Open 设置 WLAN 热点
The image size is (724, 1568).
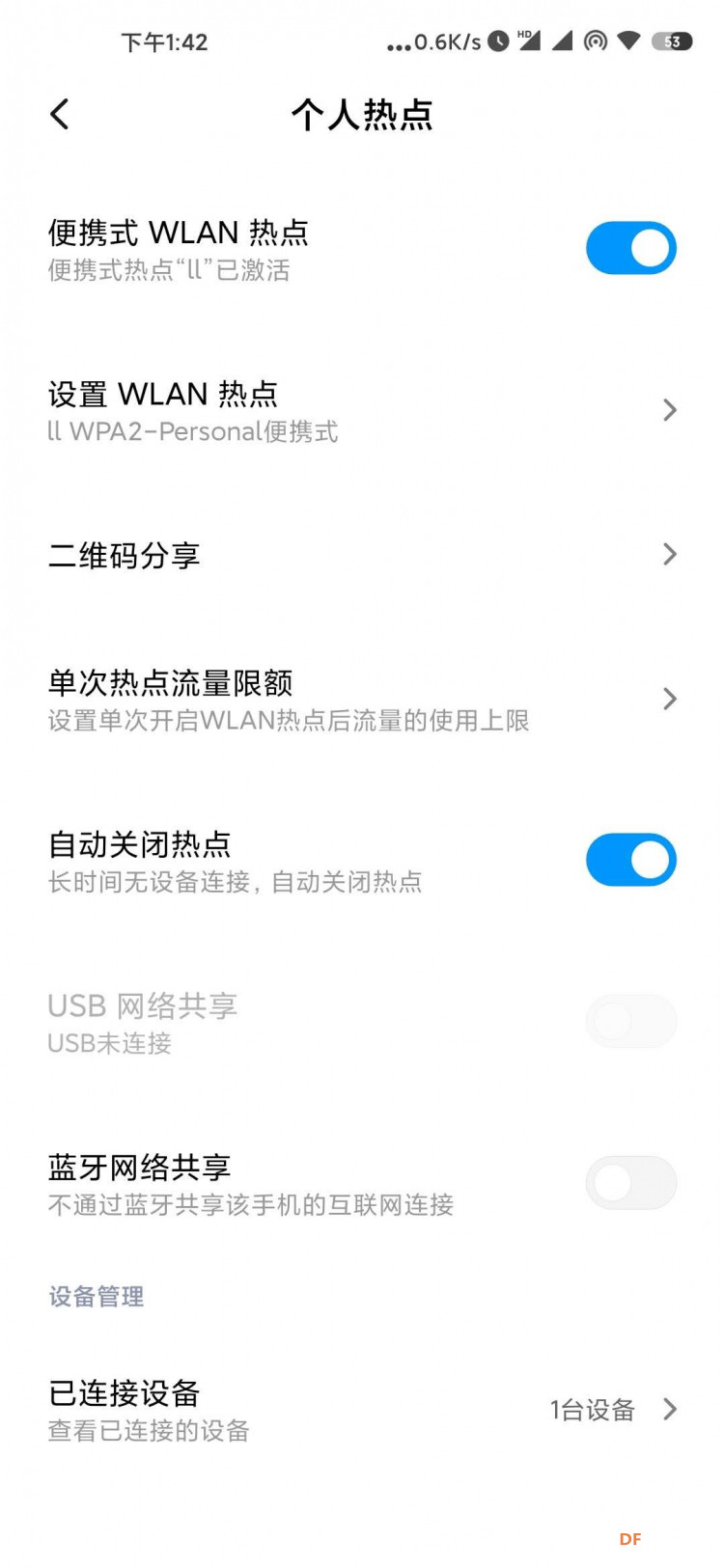(362, 410)
